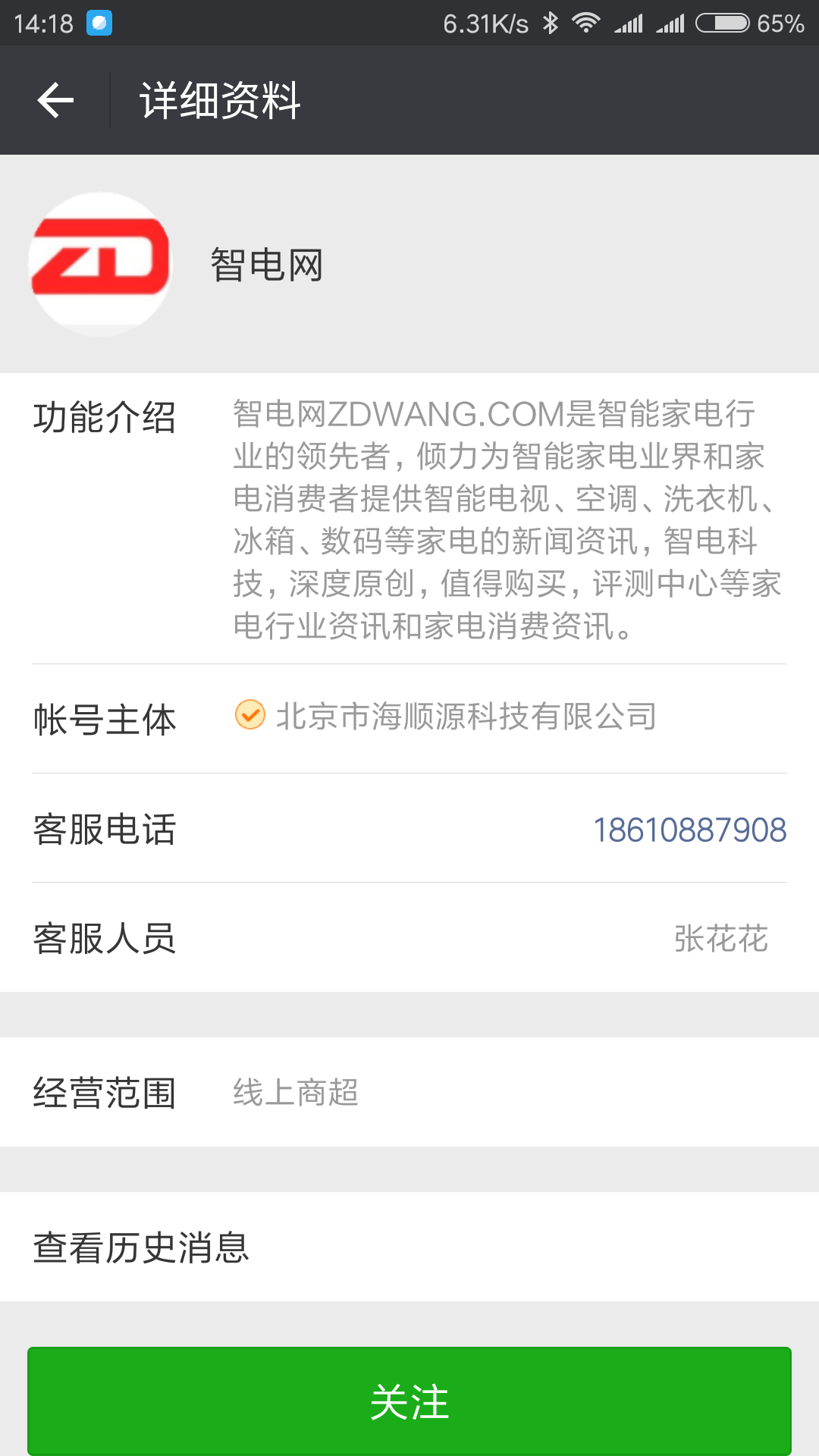Go back using the top-left arrow

[55, 100]
